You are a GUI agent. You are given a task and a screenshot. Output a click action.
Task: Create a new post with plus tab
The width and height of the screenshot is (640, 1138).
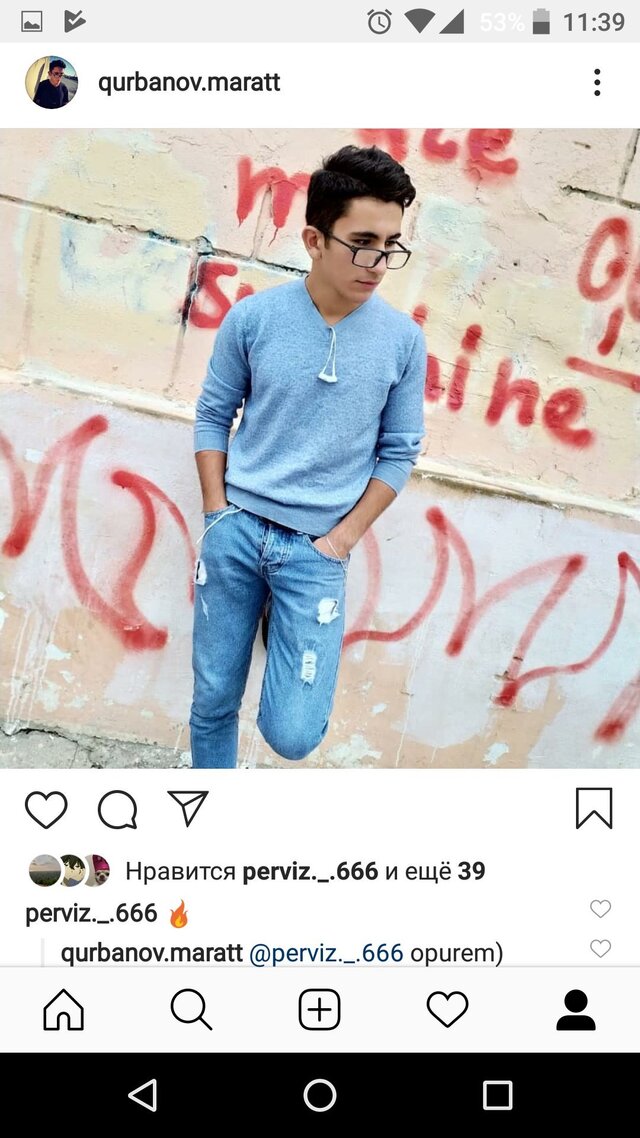320,1010
